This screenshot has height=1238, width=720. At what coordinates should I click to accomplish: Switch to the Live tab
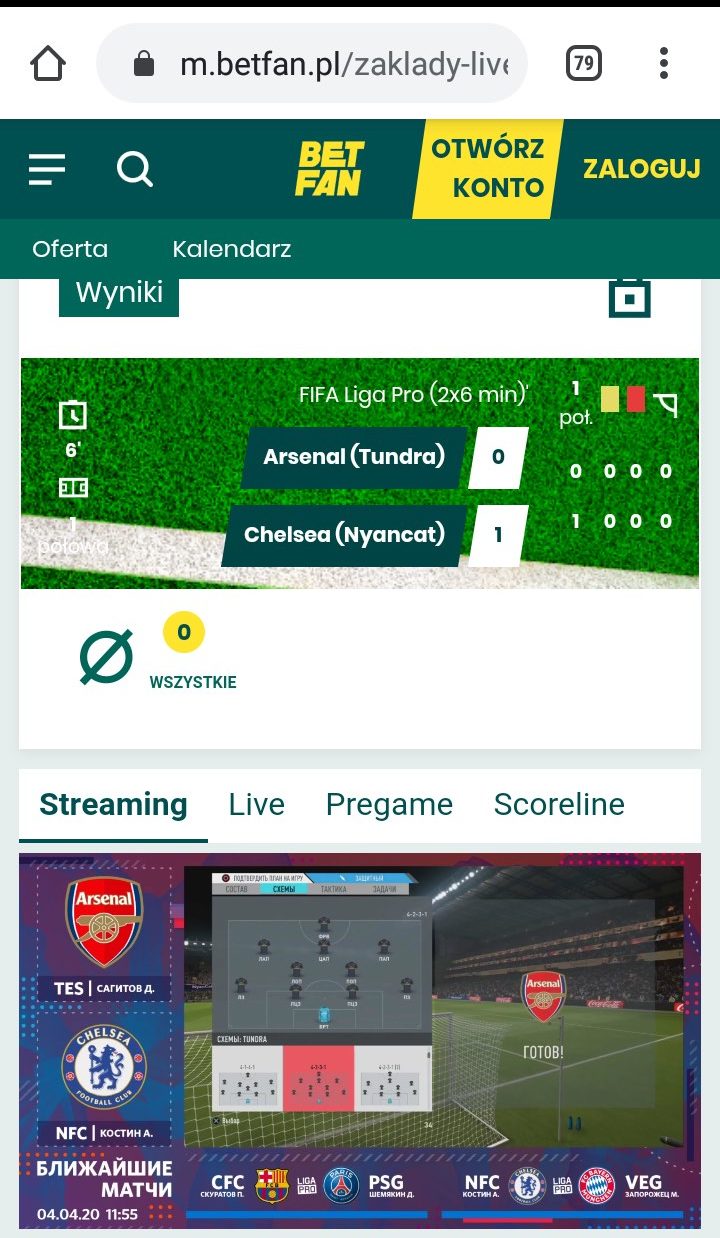tap(256, 805)
